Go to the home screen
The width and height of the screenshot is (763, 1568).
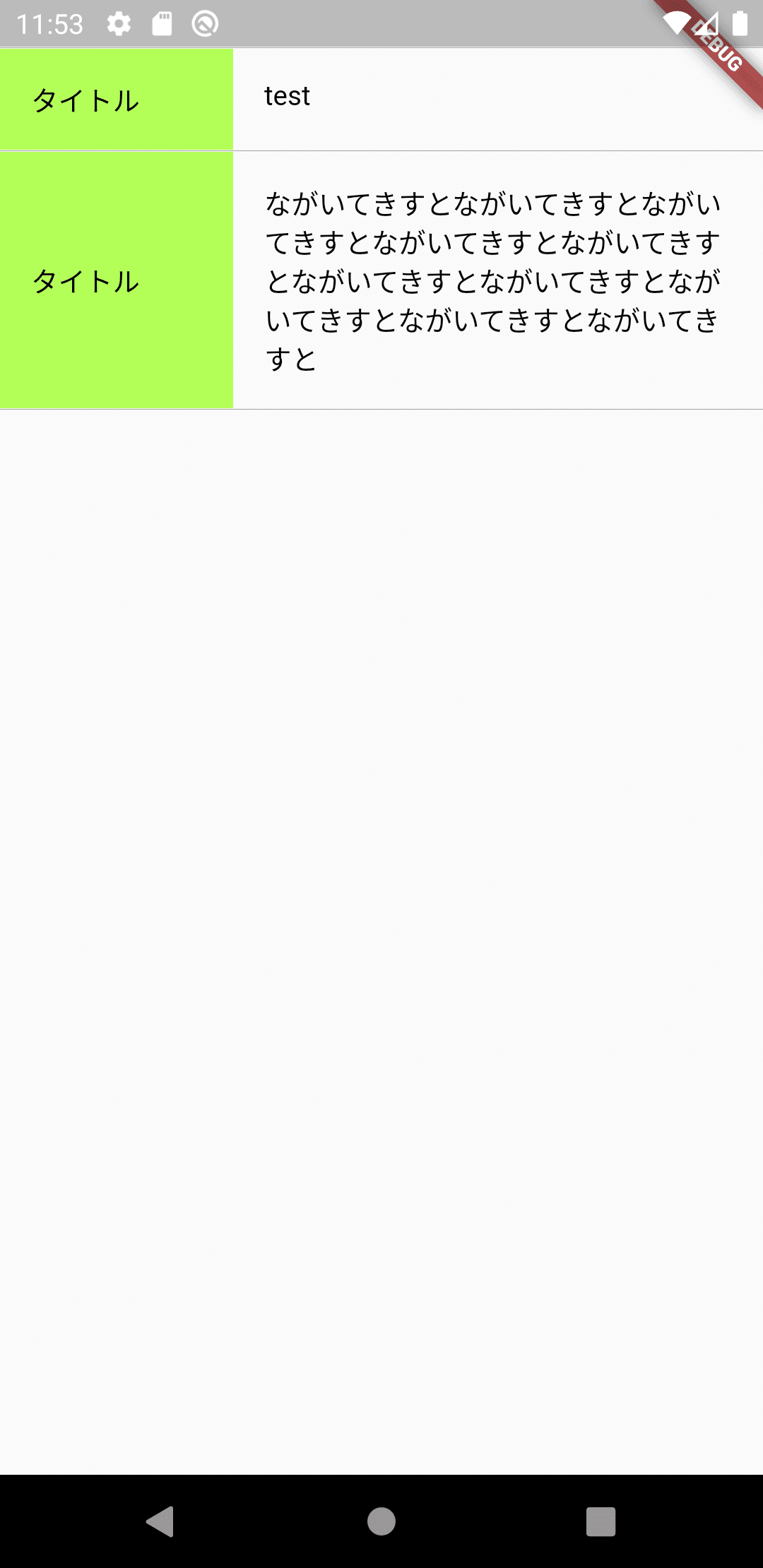click(x=381, y=1521)
